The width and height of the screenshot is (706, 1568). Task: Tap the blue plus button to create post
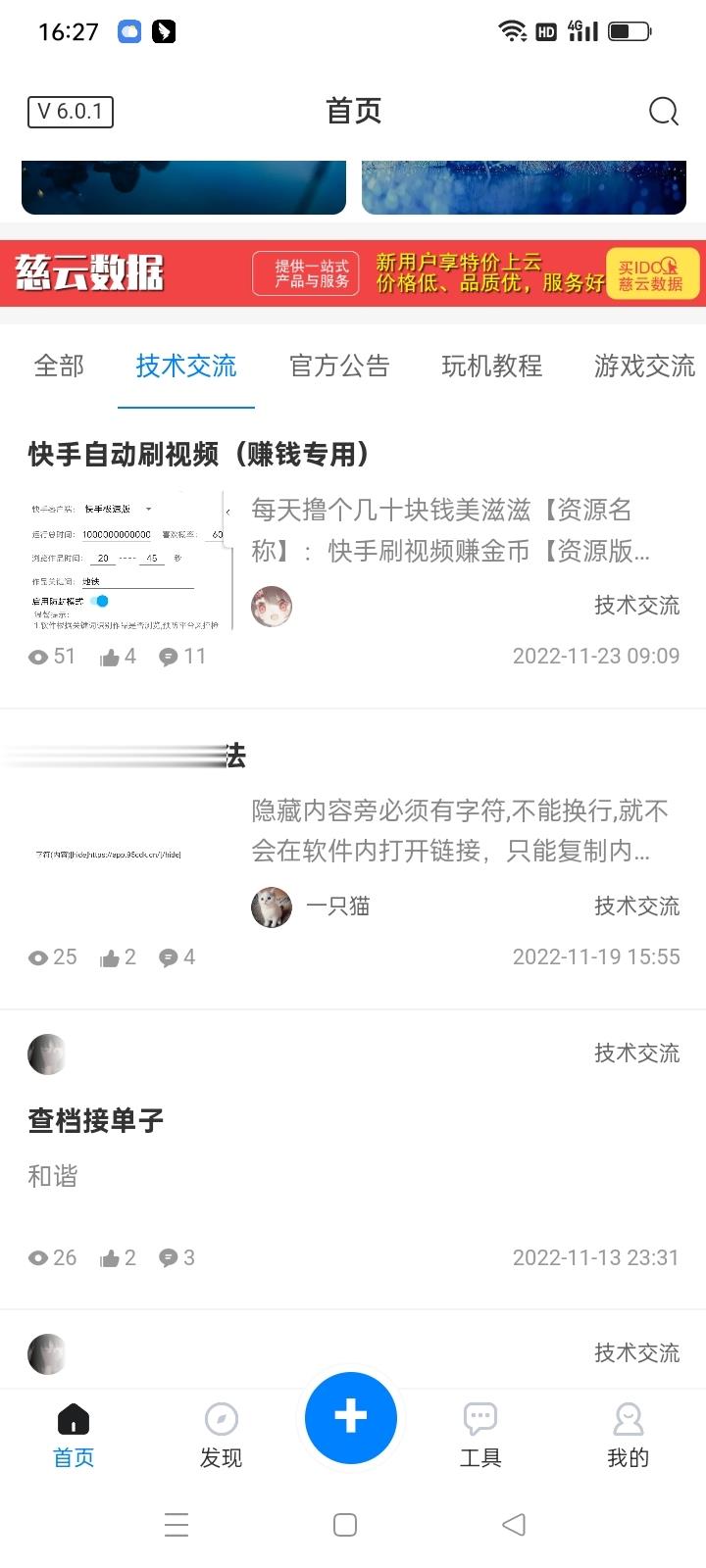coord(350,1418)
